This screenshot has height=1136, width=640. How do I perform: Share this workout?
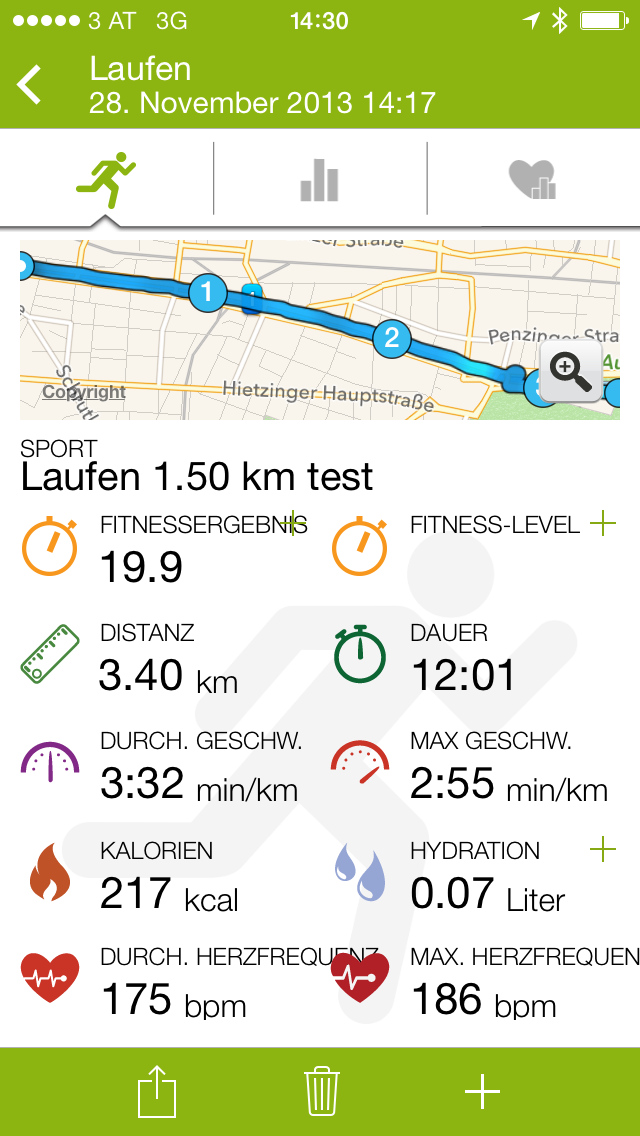pos(157,1092)
